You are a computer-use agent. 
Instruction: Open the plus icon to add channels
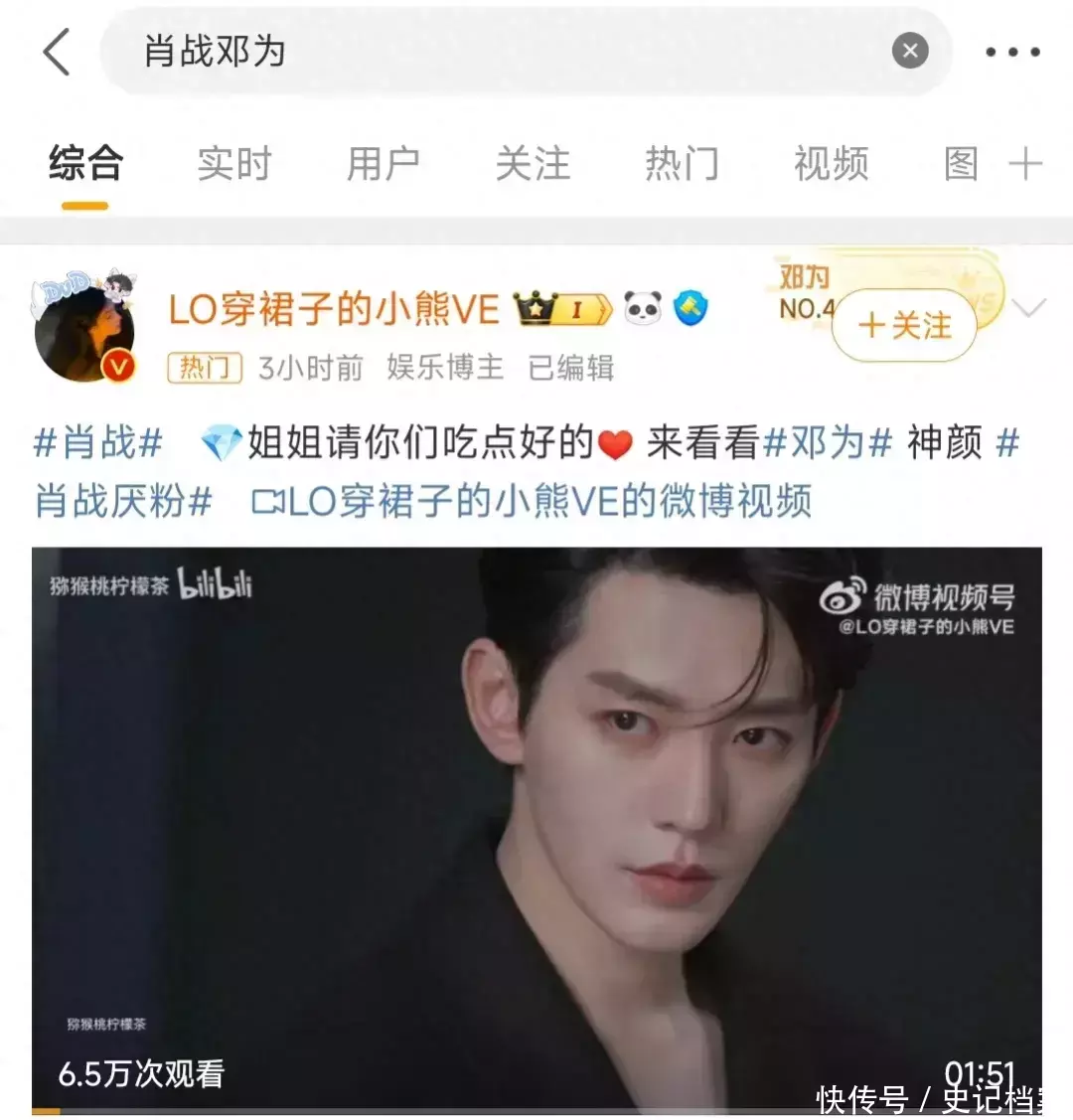(1025, 164)
